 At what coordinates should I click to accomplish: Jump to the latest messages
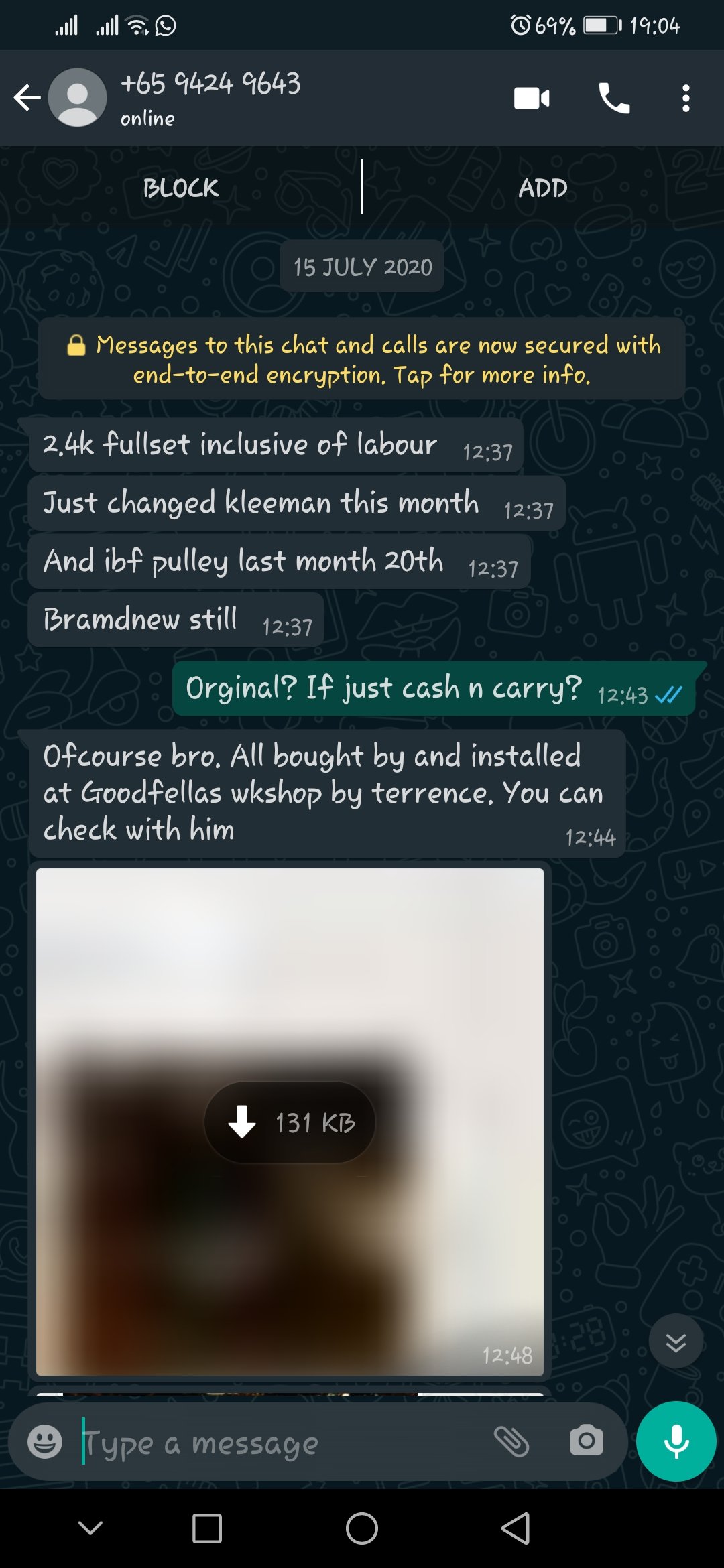pyautogui.click(x=676, y=1342)
